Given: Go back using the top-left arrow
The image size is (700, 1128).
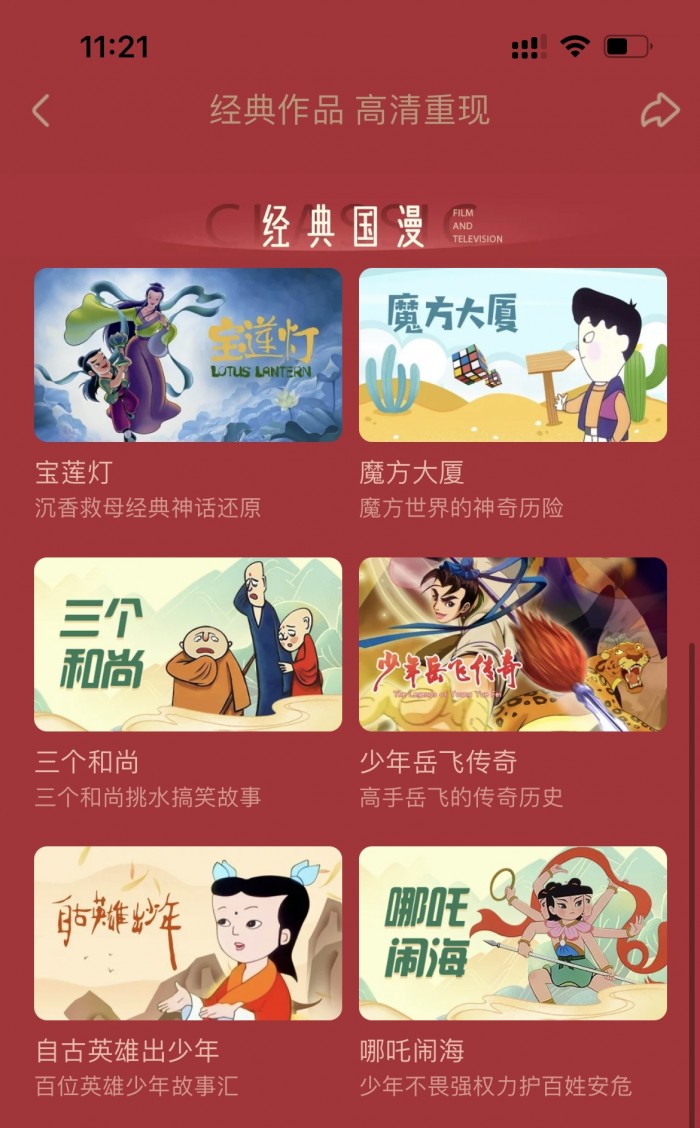Looking at the screenshot, I should click(x=41, y=110).
